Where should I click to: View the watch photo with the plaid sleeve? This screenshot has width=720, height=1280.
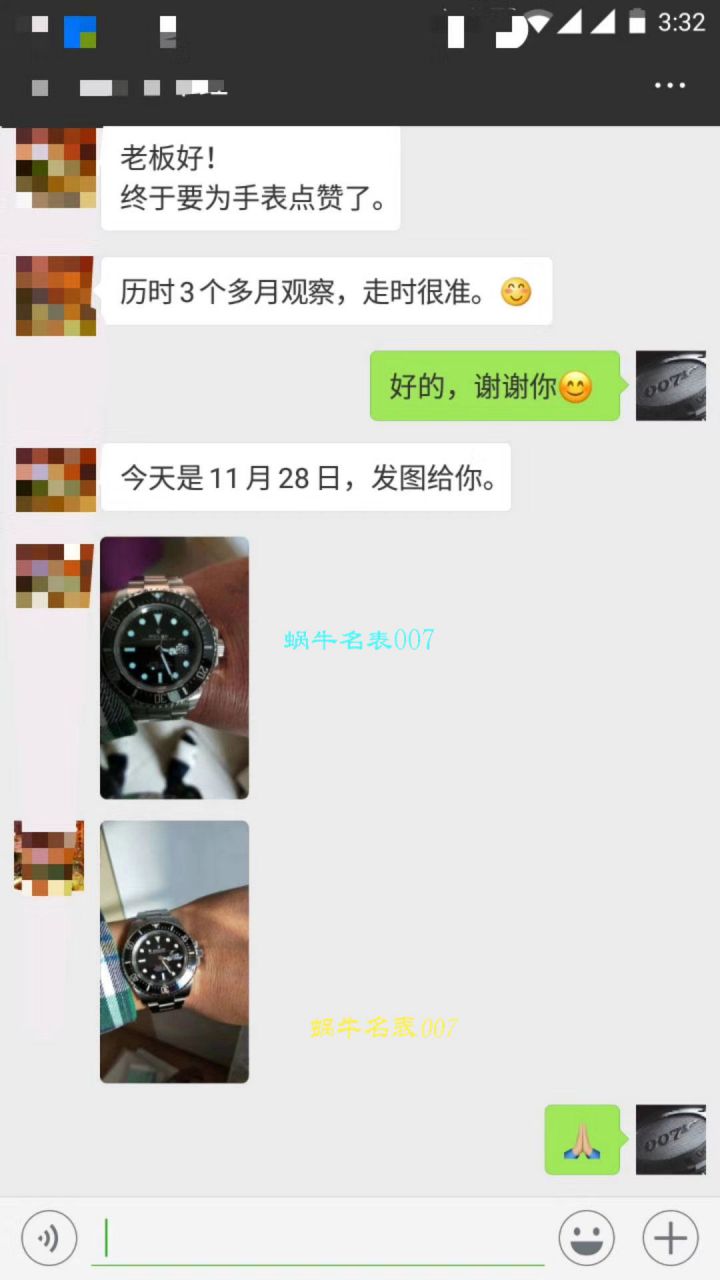pos(174,951)
